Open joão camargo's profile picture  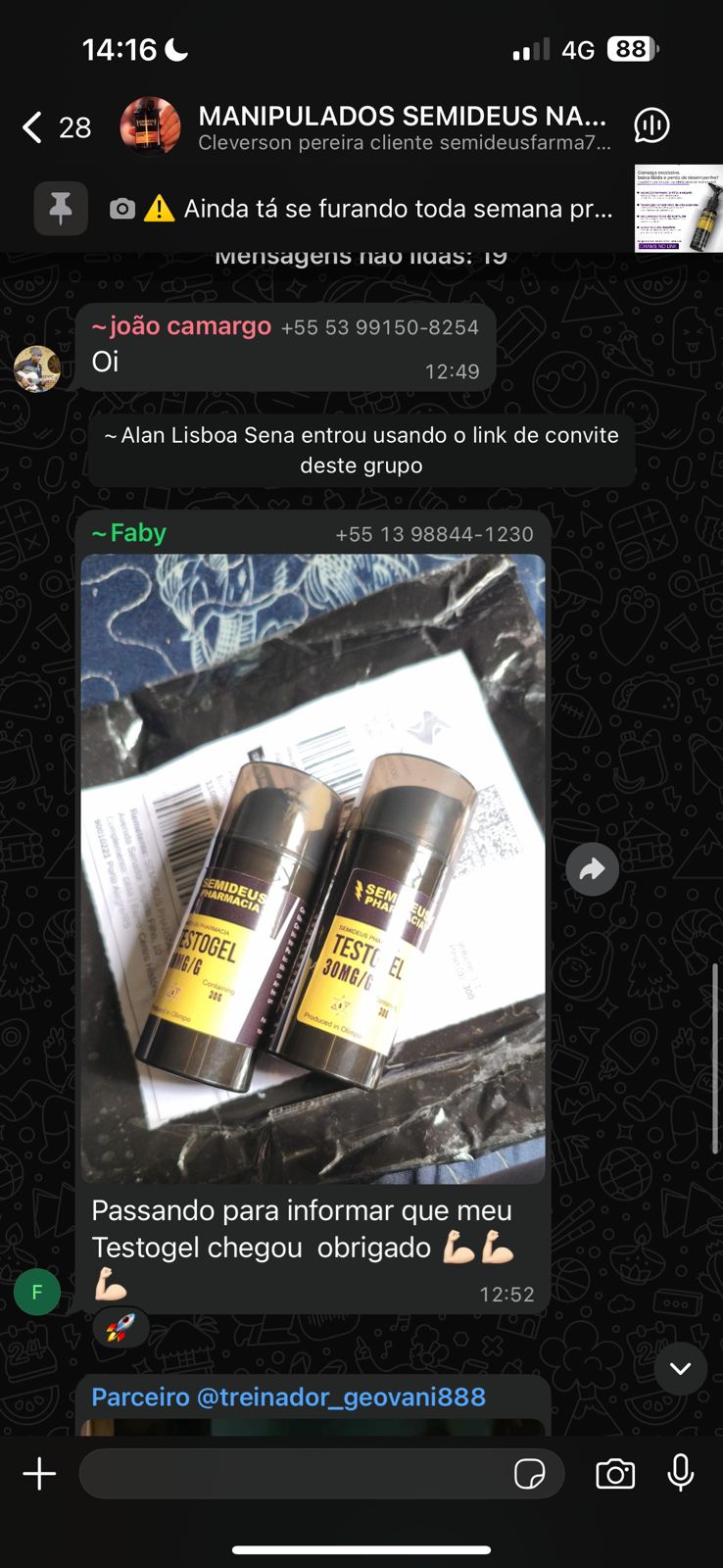coord(37,368)
